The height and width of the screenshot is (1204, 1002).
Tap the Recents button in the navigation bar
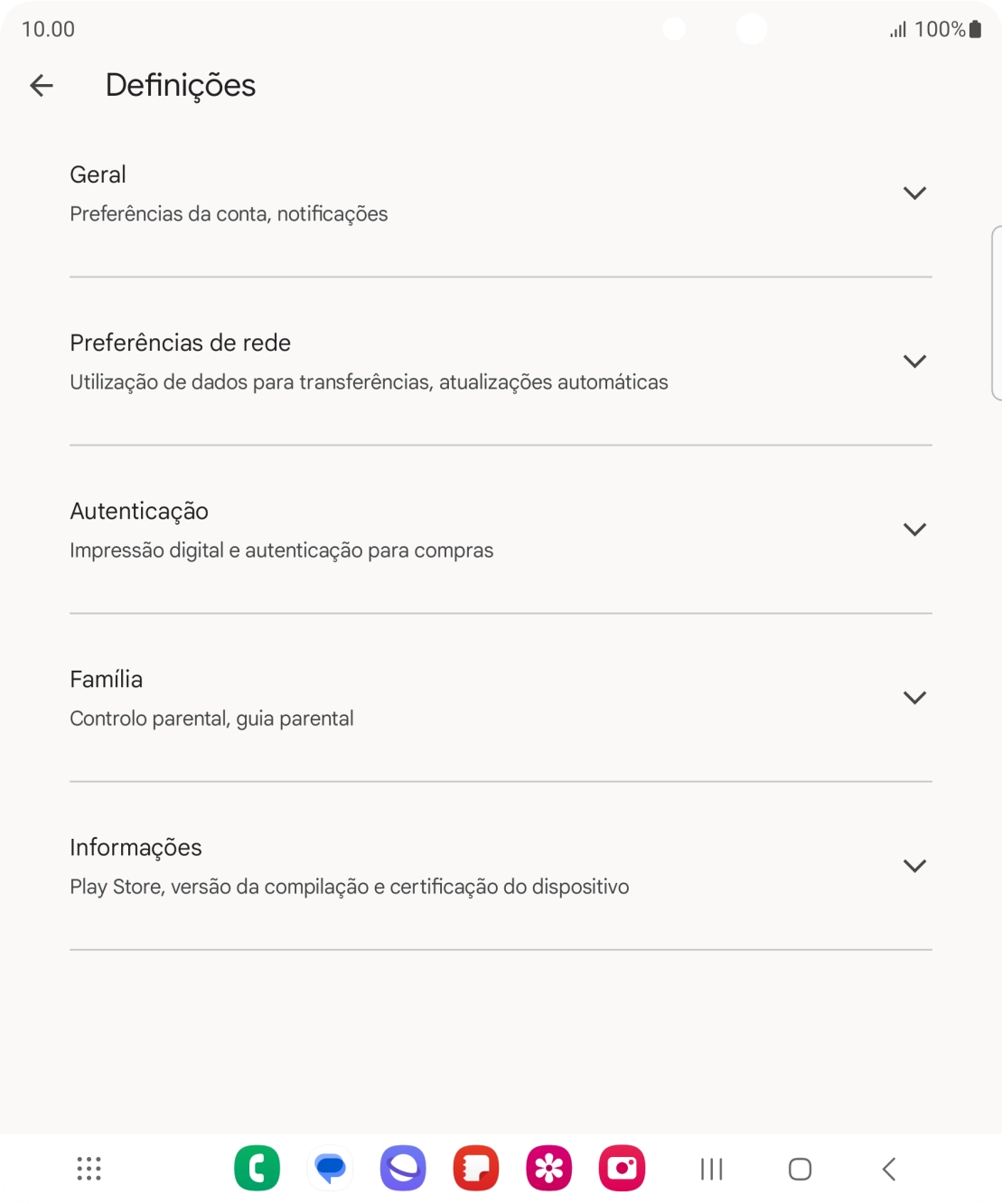tap(710, 1168)
